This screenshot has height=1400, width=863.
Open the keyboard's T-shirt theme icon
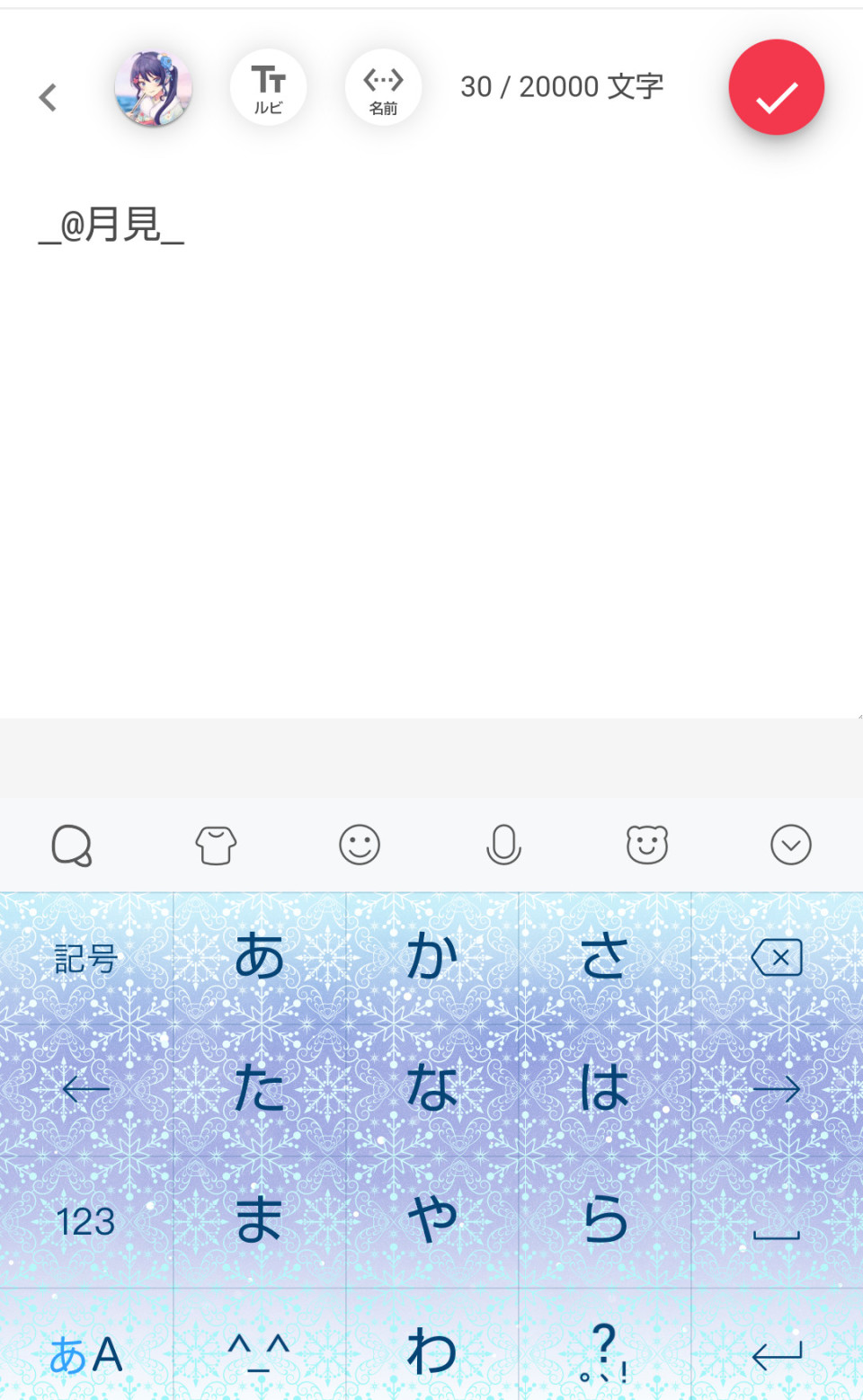[x=216, y=845]
